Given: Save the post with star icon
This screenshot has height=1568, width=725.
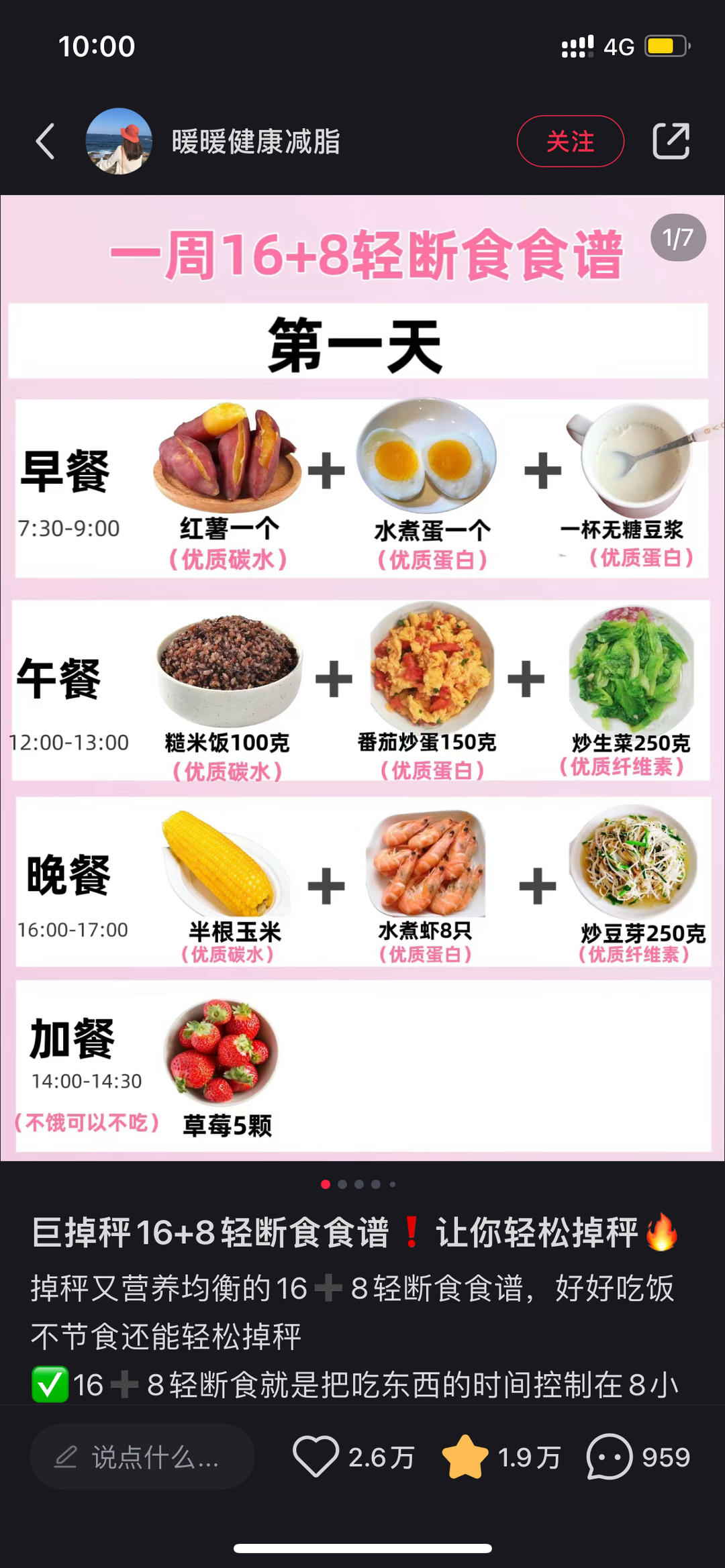Looking at the screenshot, I should (x=465, y=1457).
